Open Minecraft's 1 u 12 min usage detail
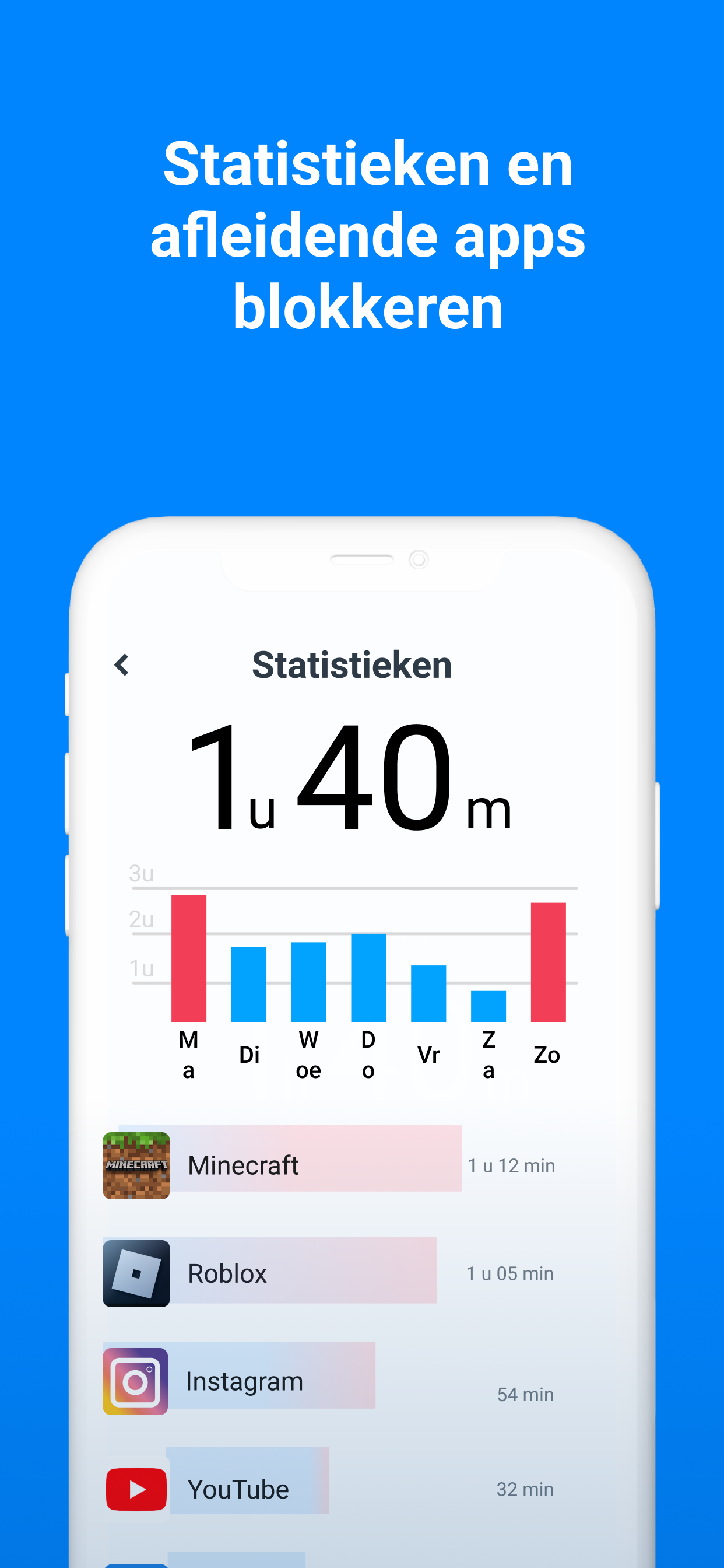 (511, 1165)
